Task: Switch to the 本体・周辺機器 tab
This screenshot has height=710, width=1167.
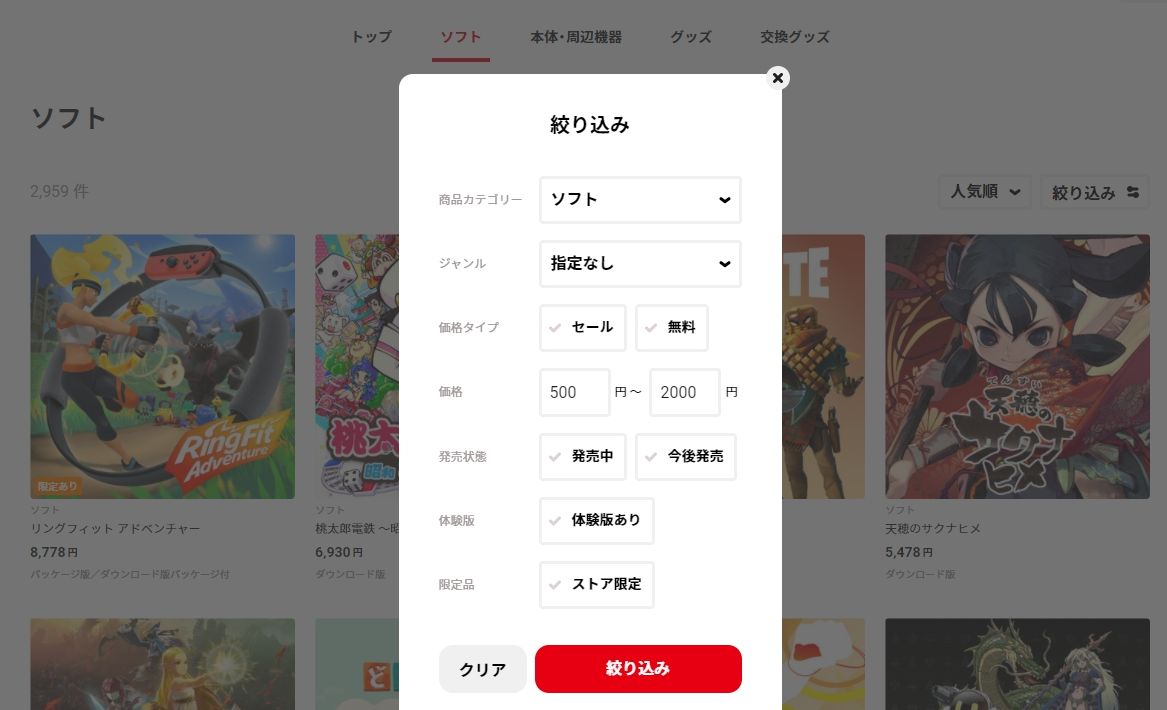Action: pos(576,37)
